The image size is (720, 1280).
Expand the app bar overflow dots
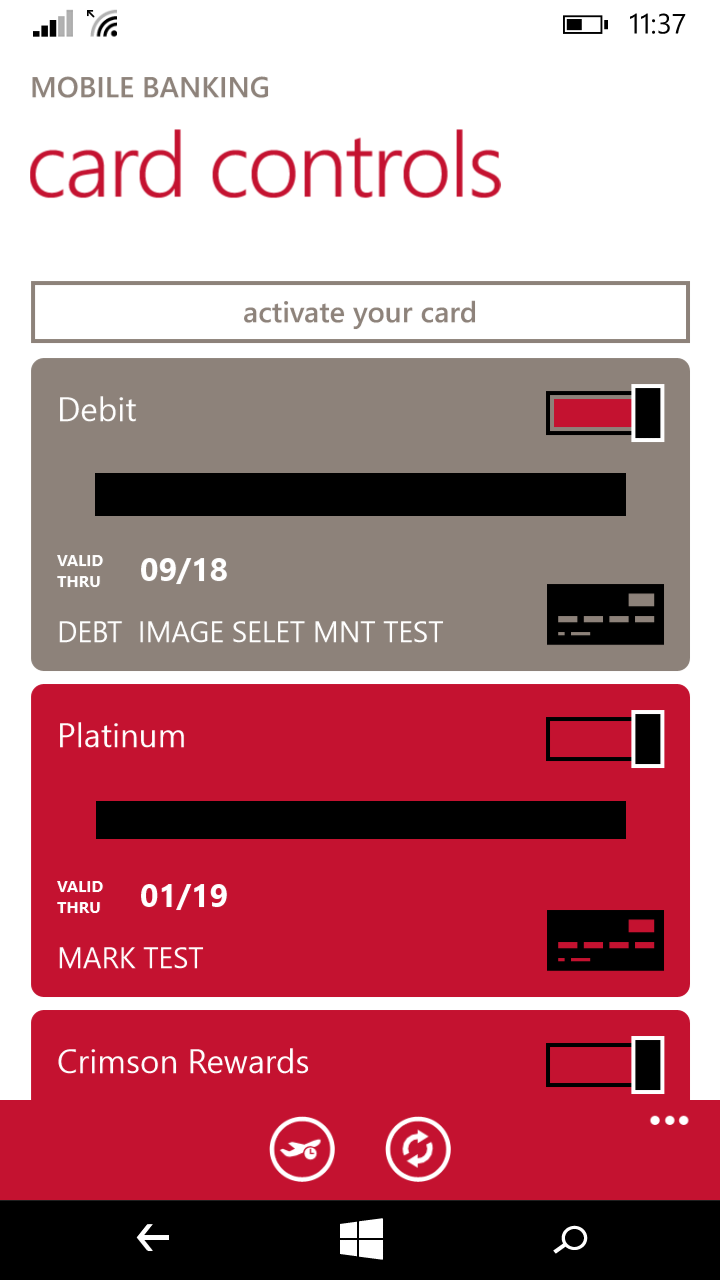click(669, 1121)
